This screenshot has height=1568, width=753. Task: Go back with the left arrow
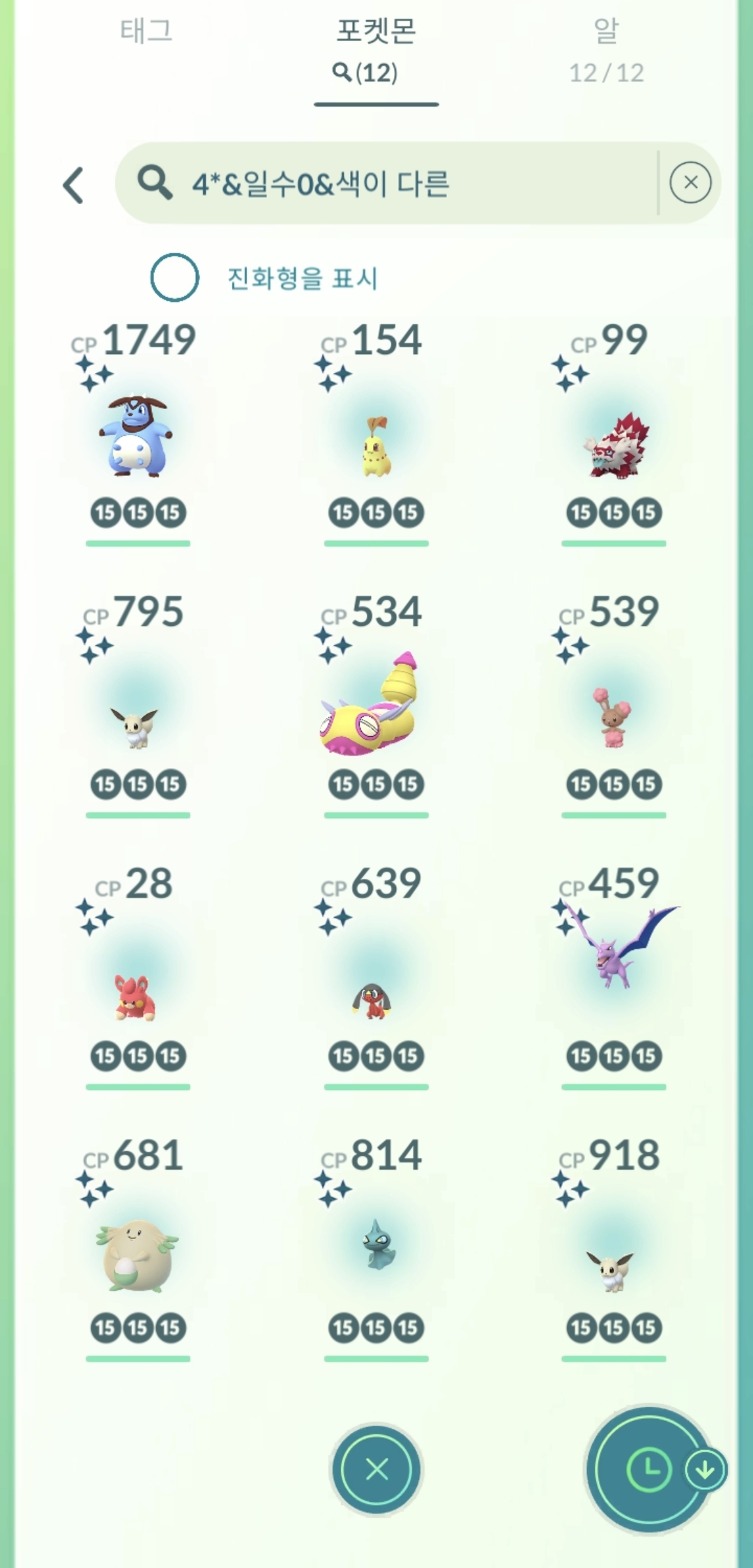click(73, 185)
